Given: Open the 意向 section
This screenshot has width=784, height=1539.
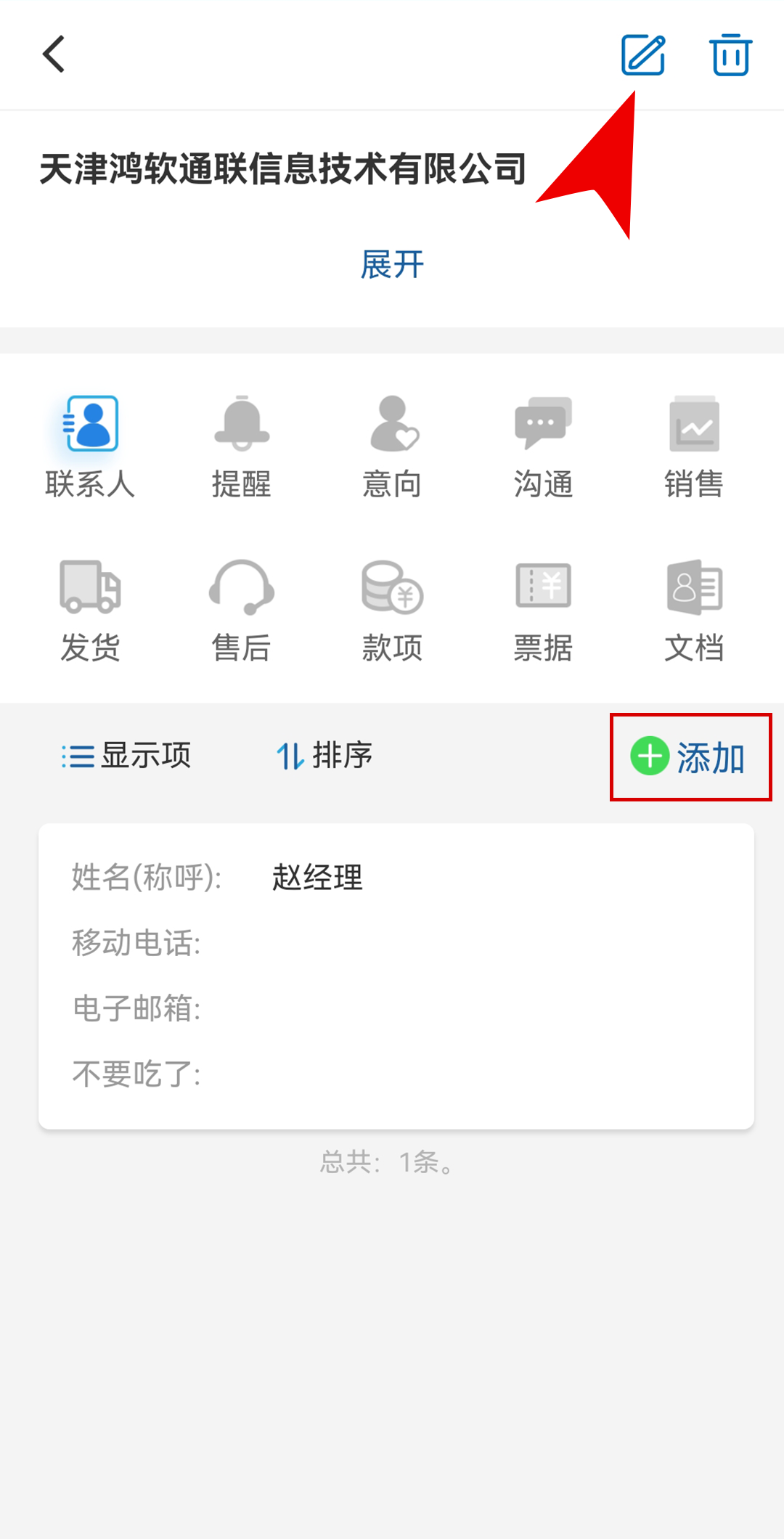Looking at the screenshot, I should 392,447.
